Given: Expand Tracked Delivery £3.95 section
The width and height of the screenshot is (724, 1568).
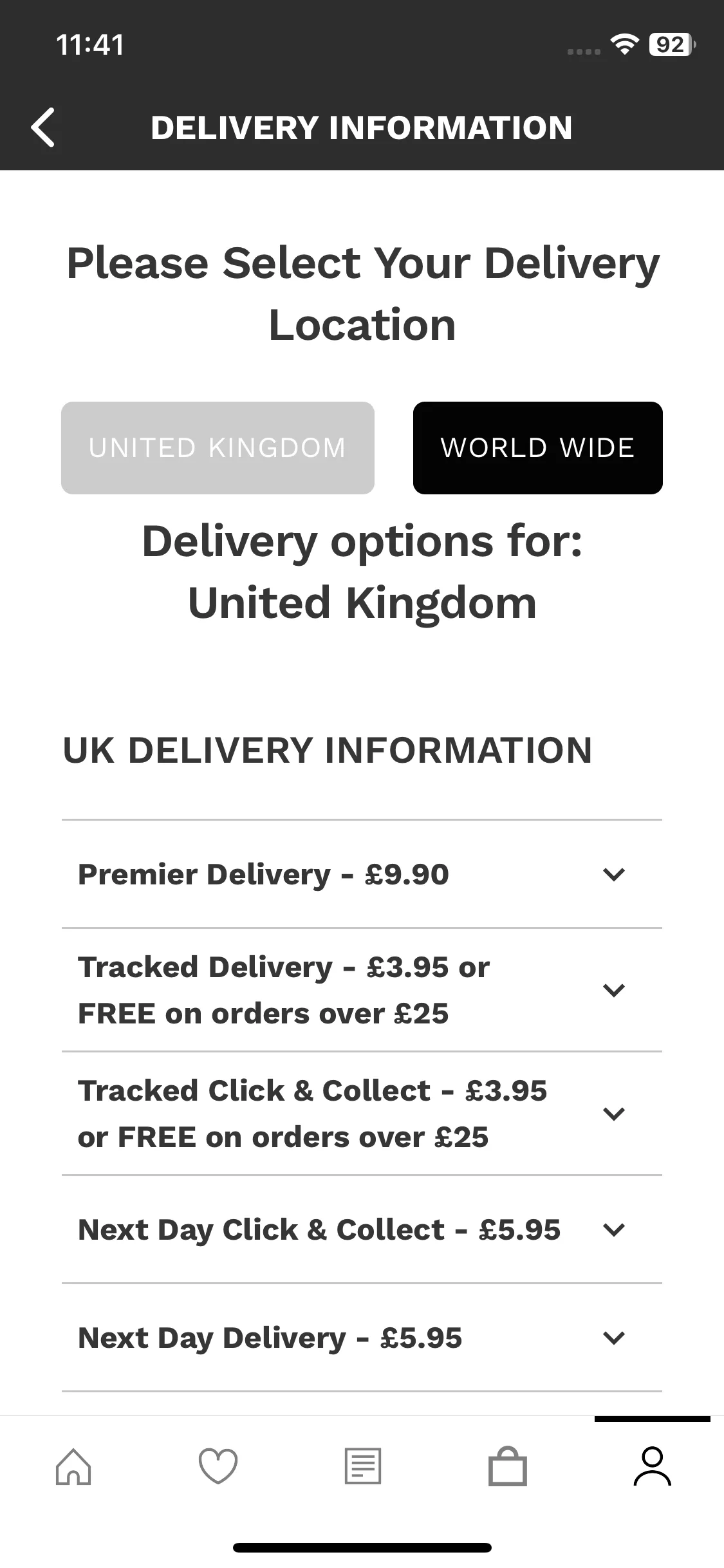Looking at the screenshot, I should [x=362, y=990].
